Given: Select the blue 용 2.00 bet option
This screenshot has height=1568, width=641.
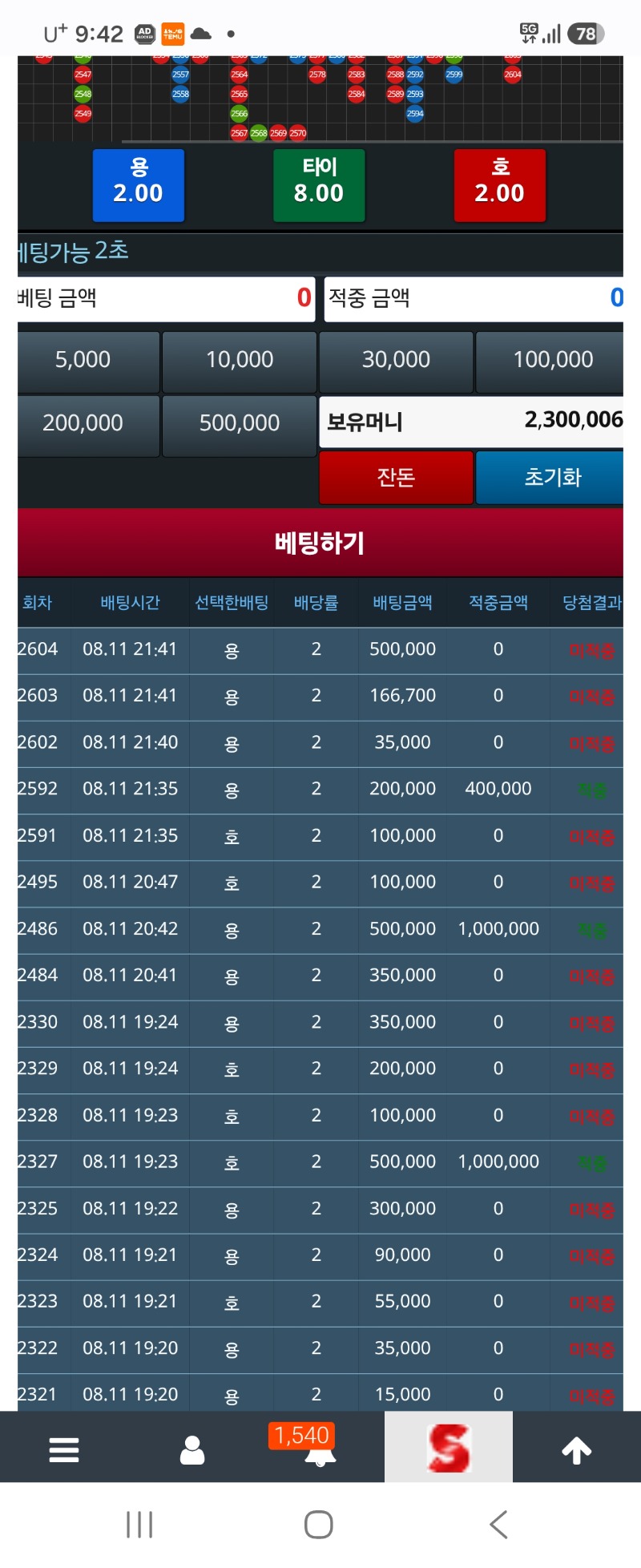Looking at the screenshot, I should [x=139, y=185].
